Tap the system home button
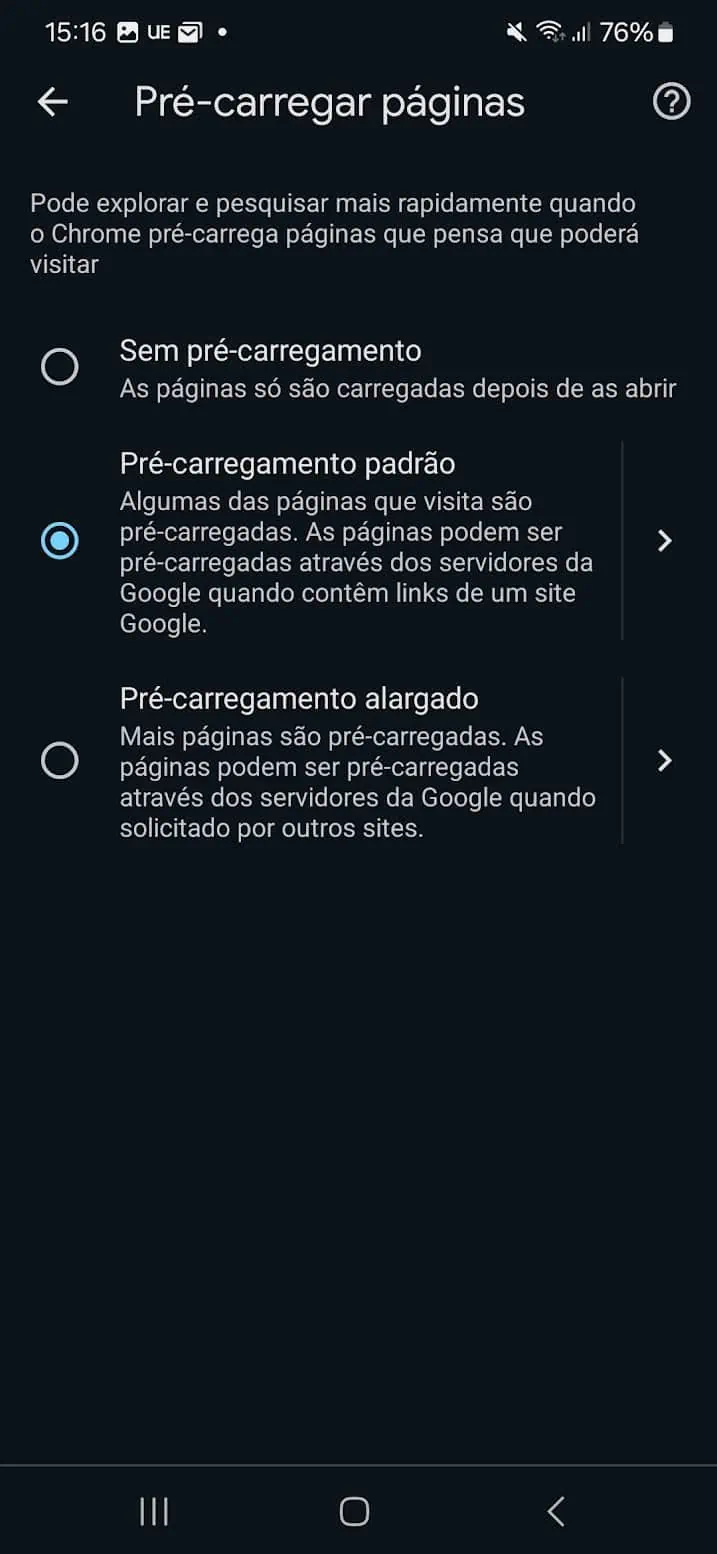 [x=354, y=1511]
